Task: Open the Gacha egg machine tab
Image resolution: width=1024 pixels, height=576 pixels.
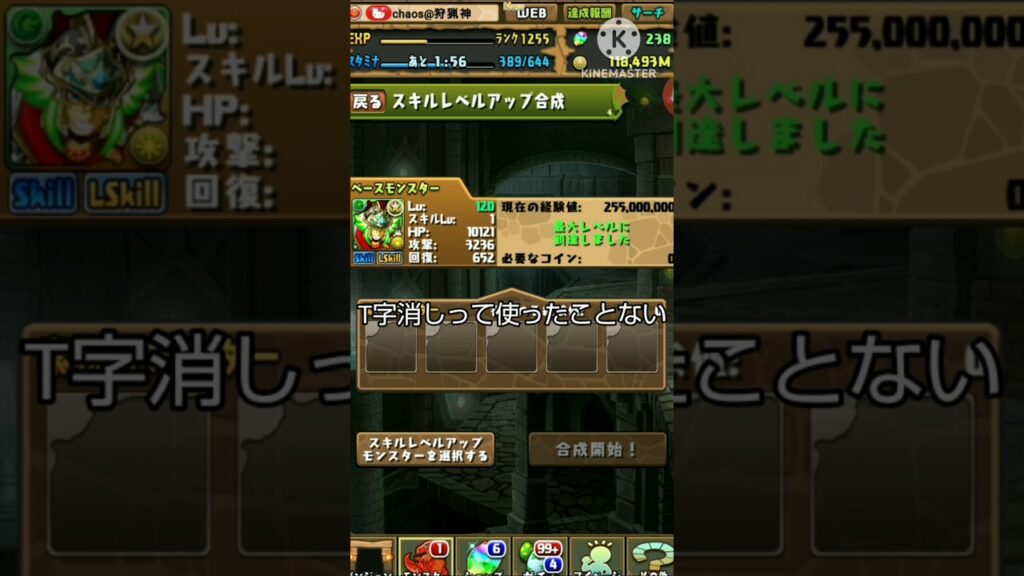Action: pyautogui.click(x=540, y=556)
